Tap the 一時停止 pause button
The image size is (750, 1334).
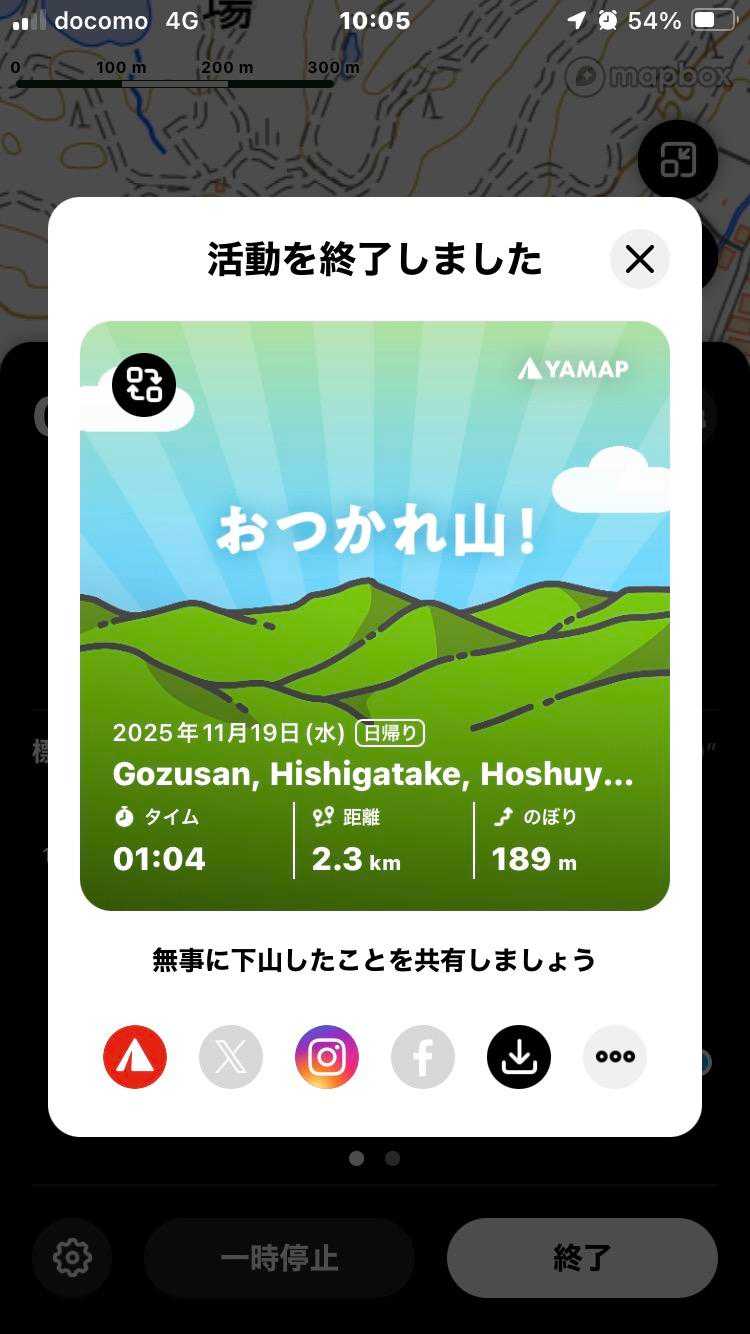(x=279, y=1257)
